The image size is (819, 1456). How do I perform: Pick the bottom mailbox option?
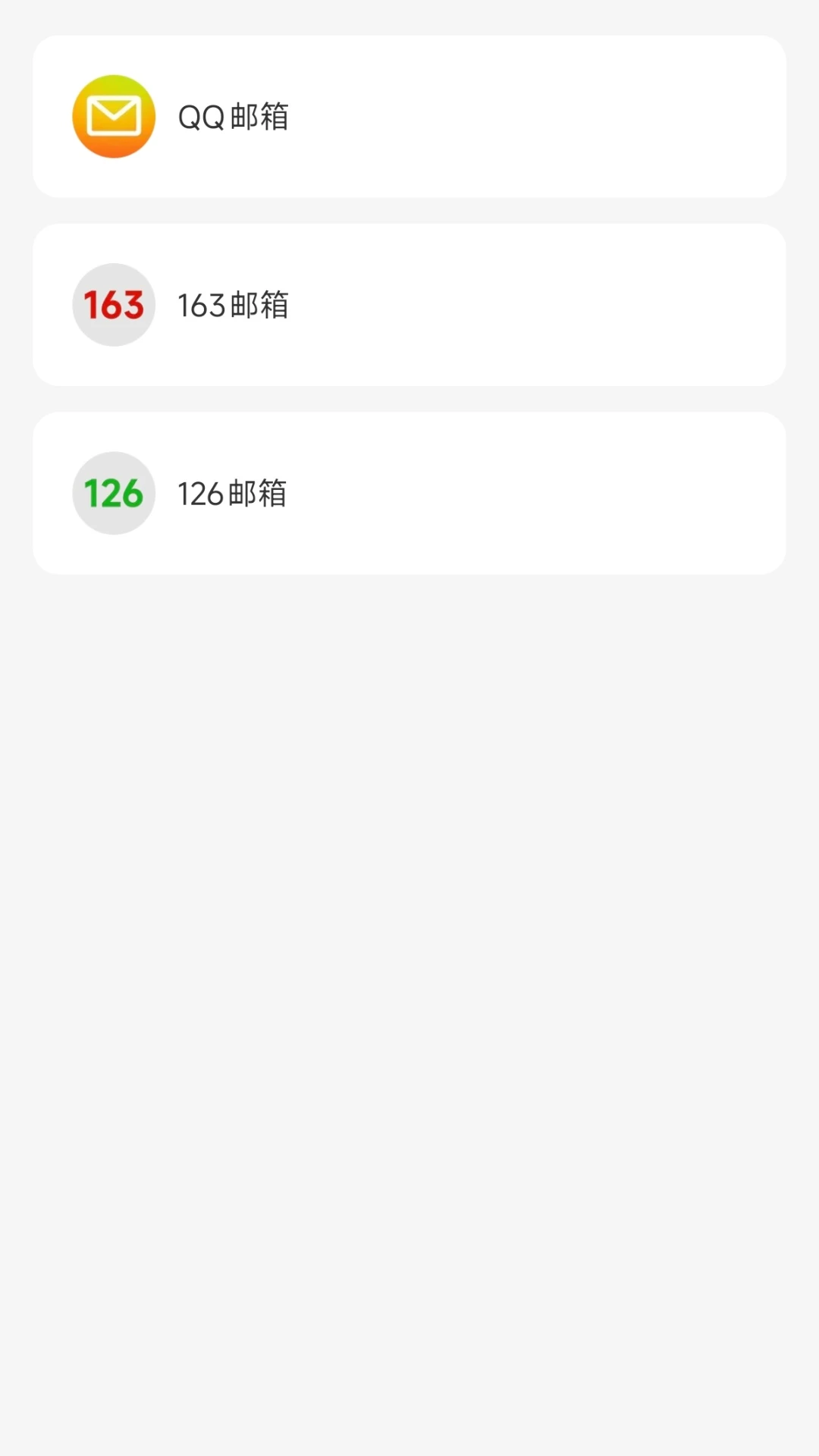(409, 492)
